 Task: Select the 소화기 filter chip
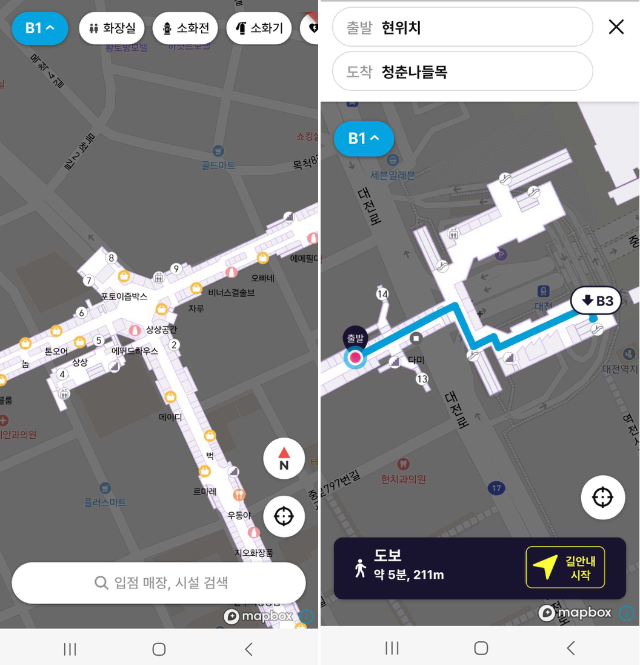tap(258, 28)
